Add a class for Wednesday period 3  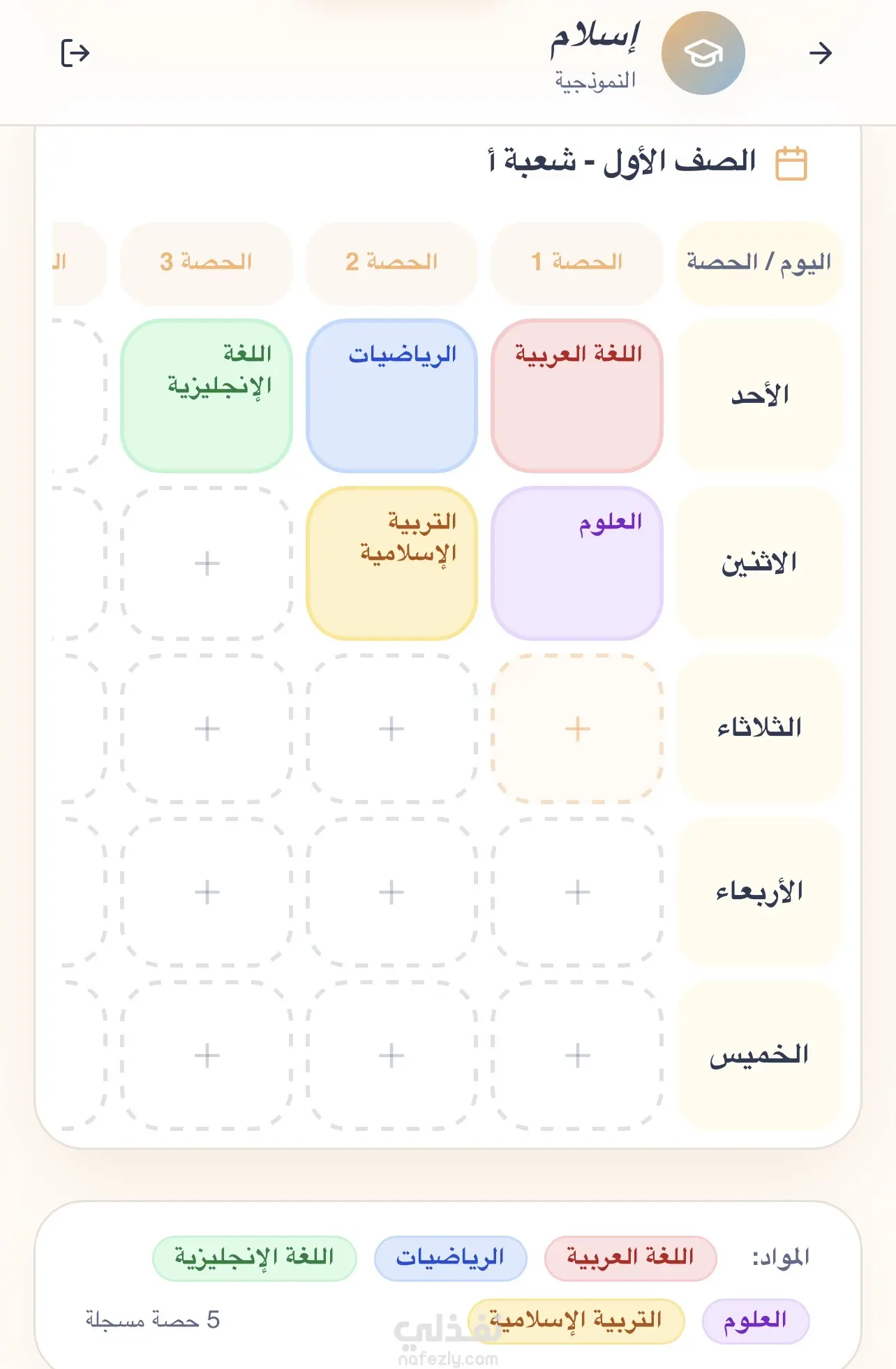[207, 892]
